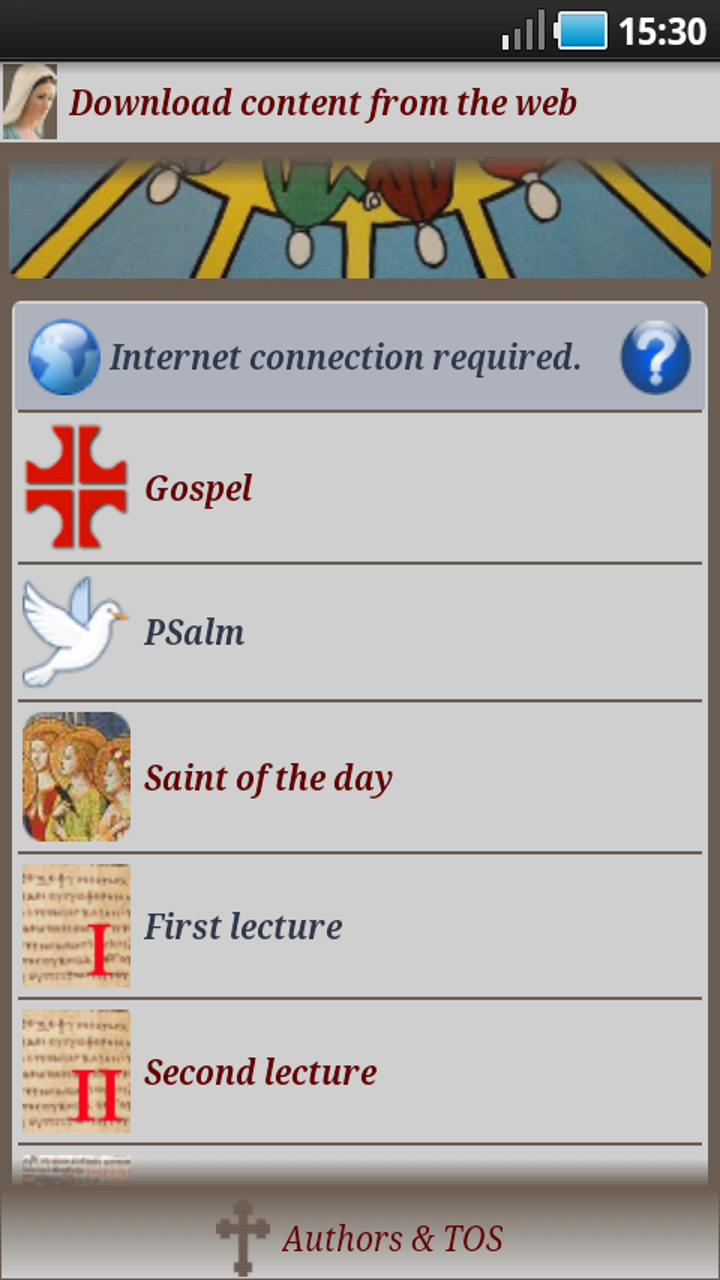Open the First lecture item

[x=360, y=925]
